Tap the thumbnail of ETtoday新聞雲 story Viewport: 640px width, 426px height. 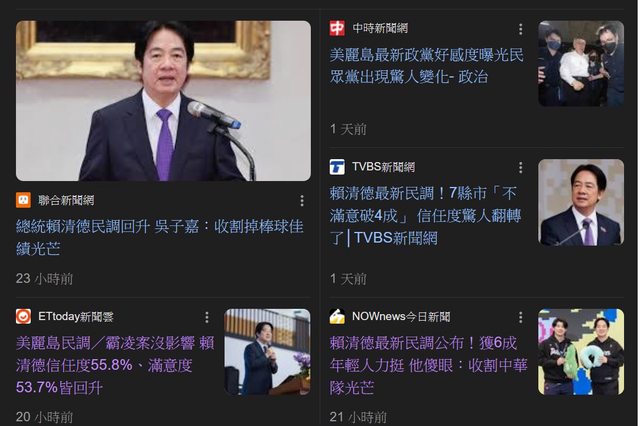coord(267,351)
